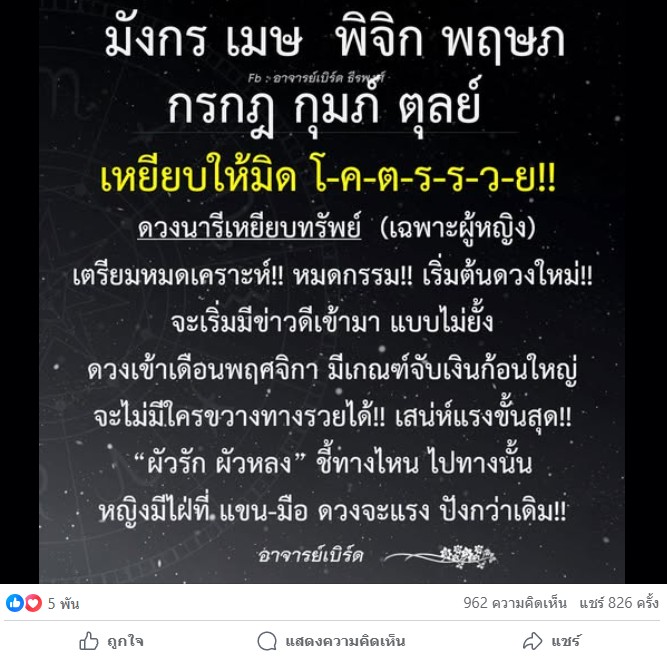667x657 pixels.
Task: Share the post with แชร์ button
Action: pyautogui.click(x=552, y=641)
